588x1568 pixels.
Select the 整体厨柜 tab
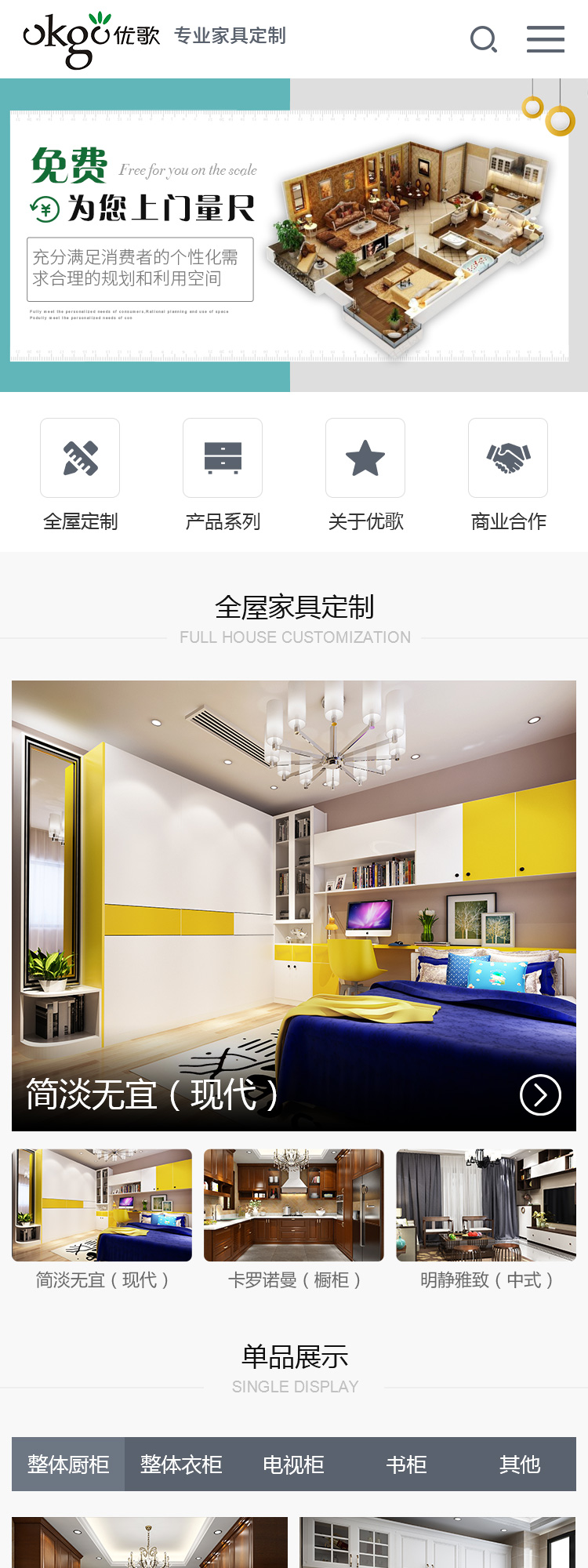pyautogui.click(x=68, y=1464)
